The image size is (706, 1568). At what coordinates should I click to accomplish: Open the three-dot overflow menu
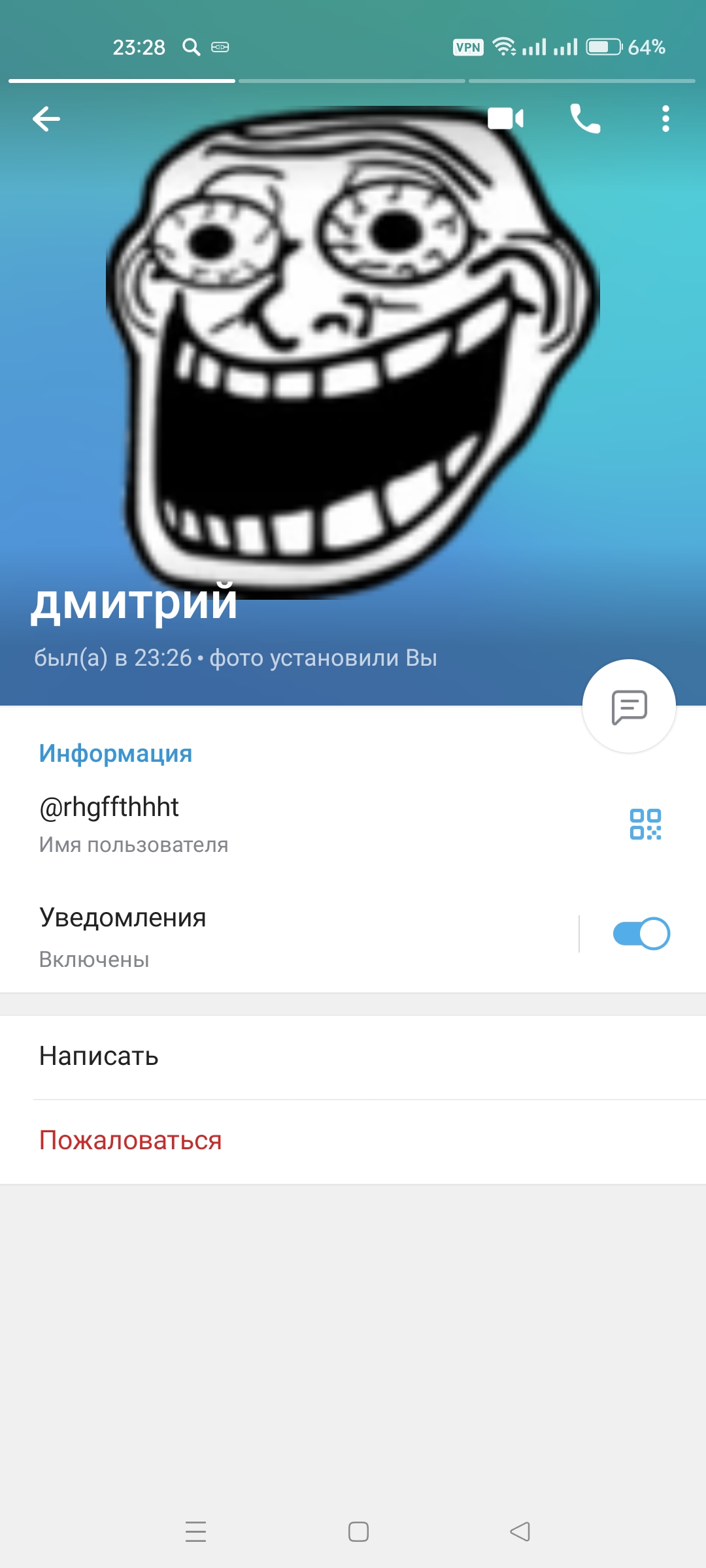click(665, 119)
